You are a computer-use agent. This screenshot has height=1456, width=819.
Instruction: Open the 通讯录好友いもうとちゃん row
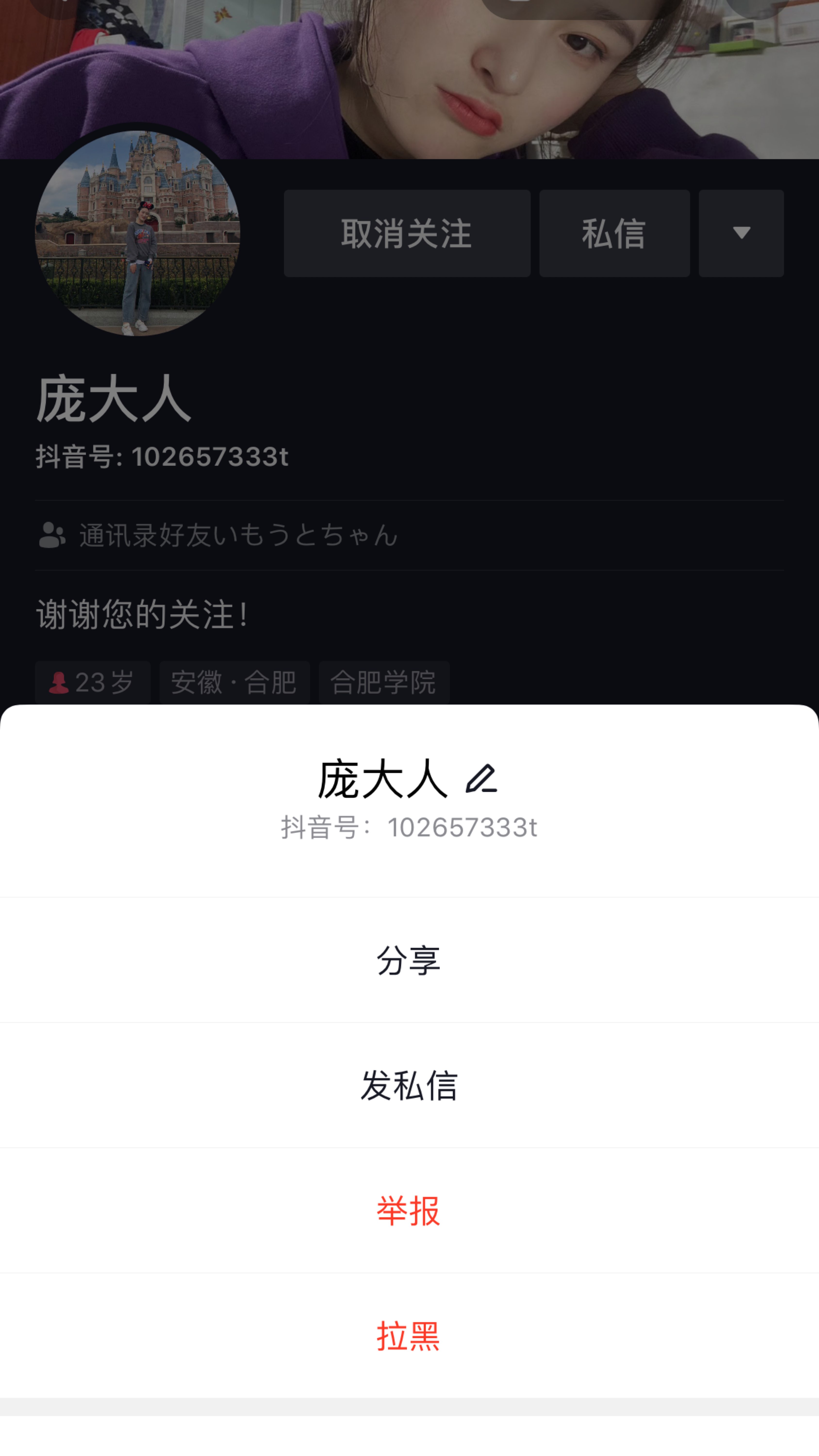237,536
